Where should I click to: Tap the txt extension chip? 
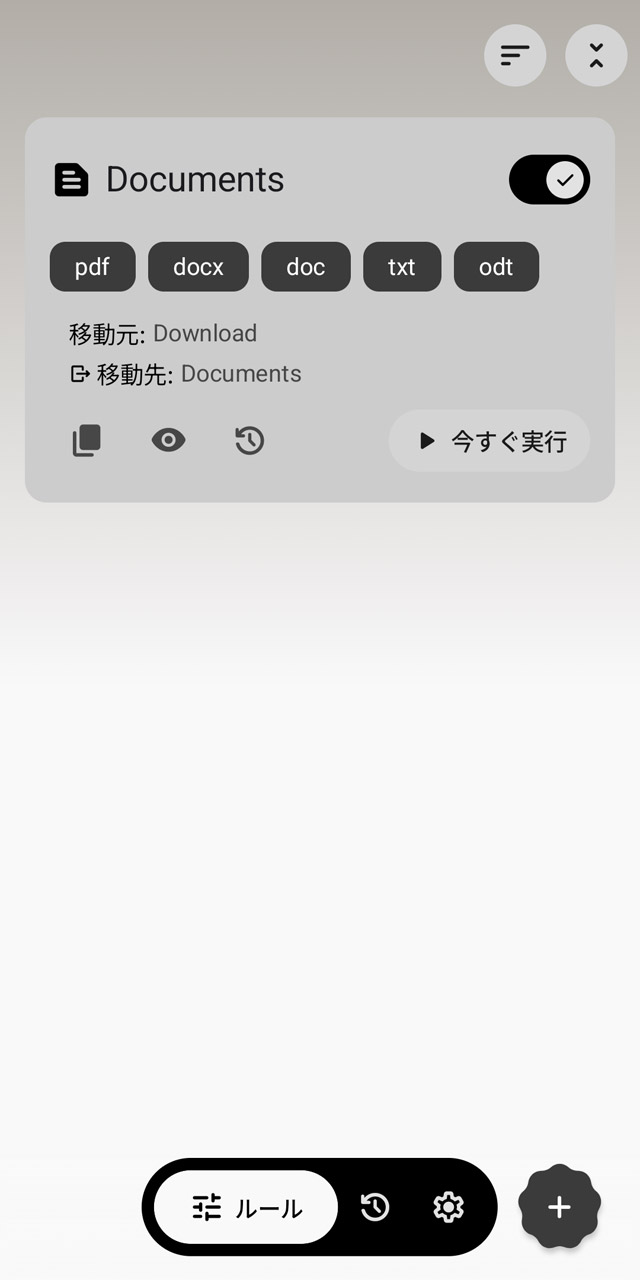402,267
